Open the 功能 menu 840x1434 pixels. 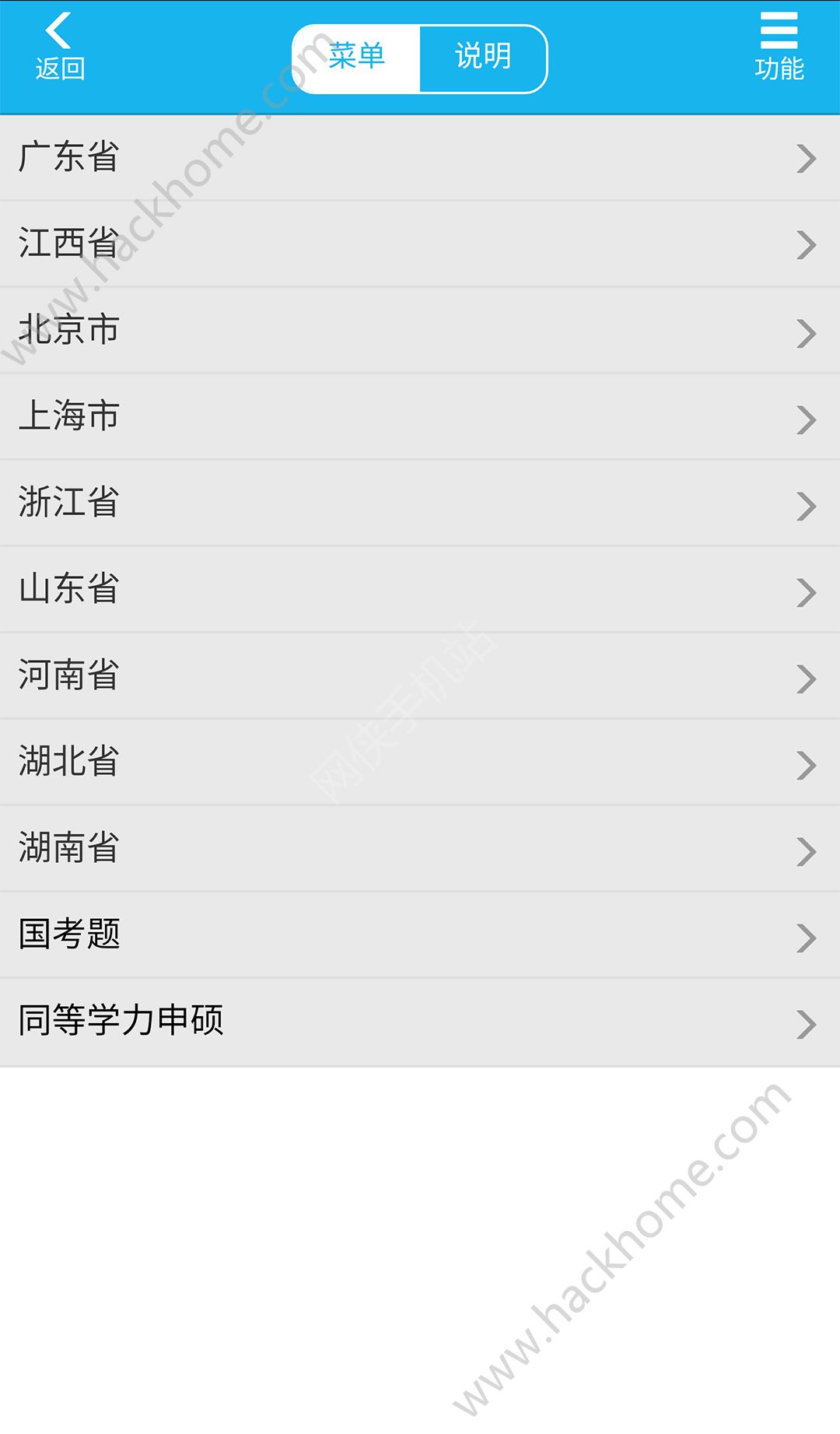779,48
